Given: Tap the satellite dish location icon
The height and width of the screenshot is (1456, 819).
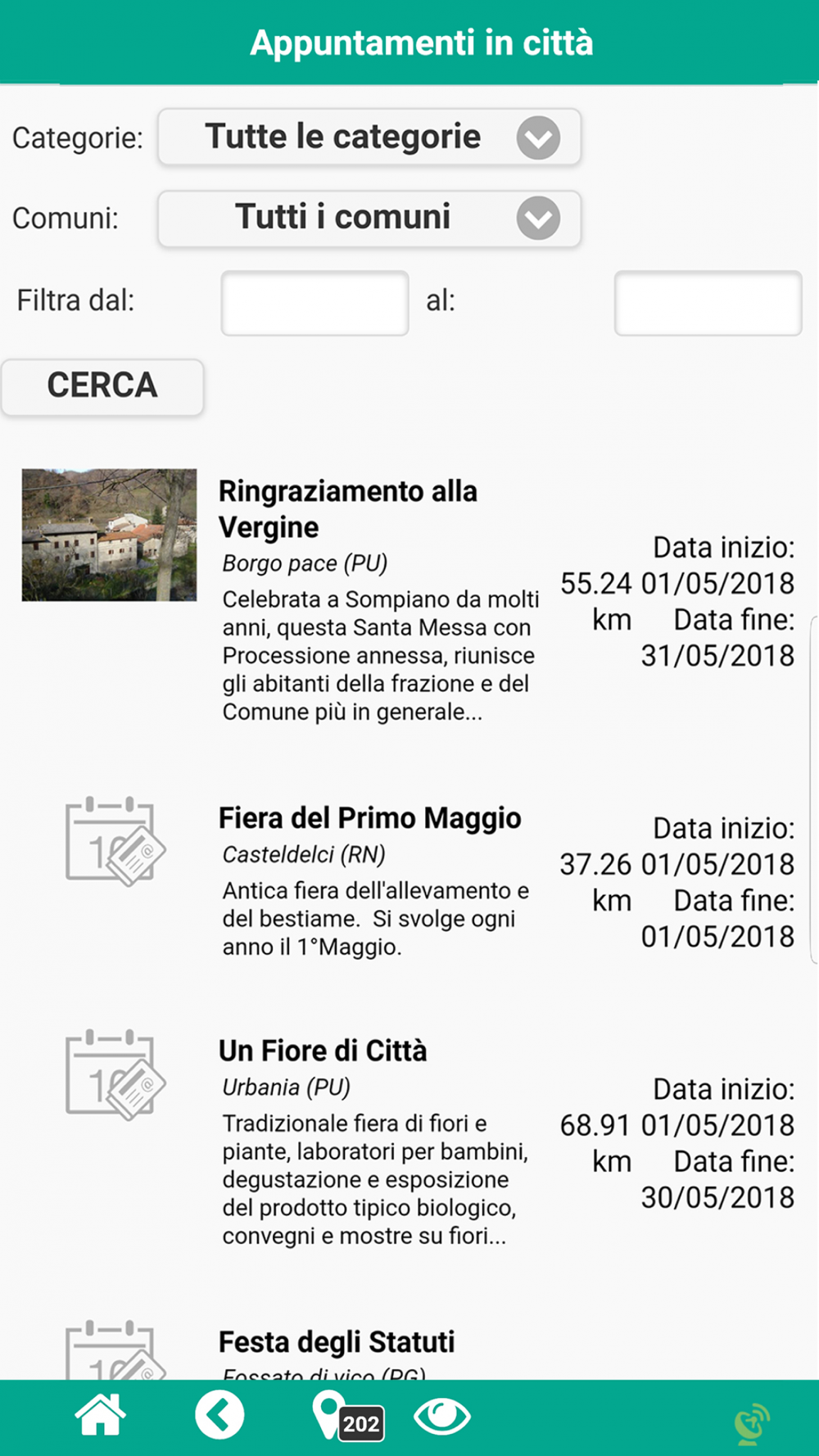Looking at the screenshot, I should (752, 1423).
